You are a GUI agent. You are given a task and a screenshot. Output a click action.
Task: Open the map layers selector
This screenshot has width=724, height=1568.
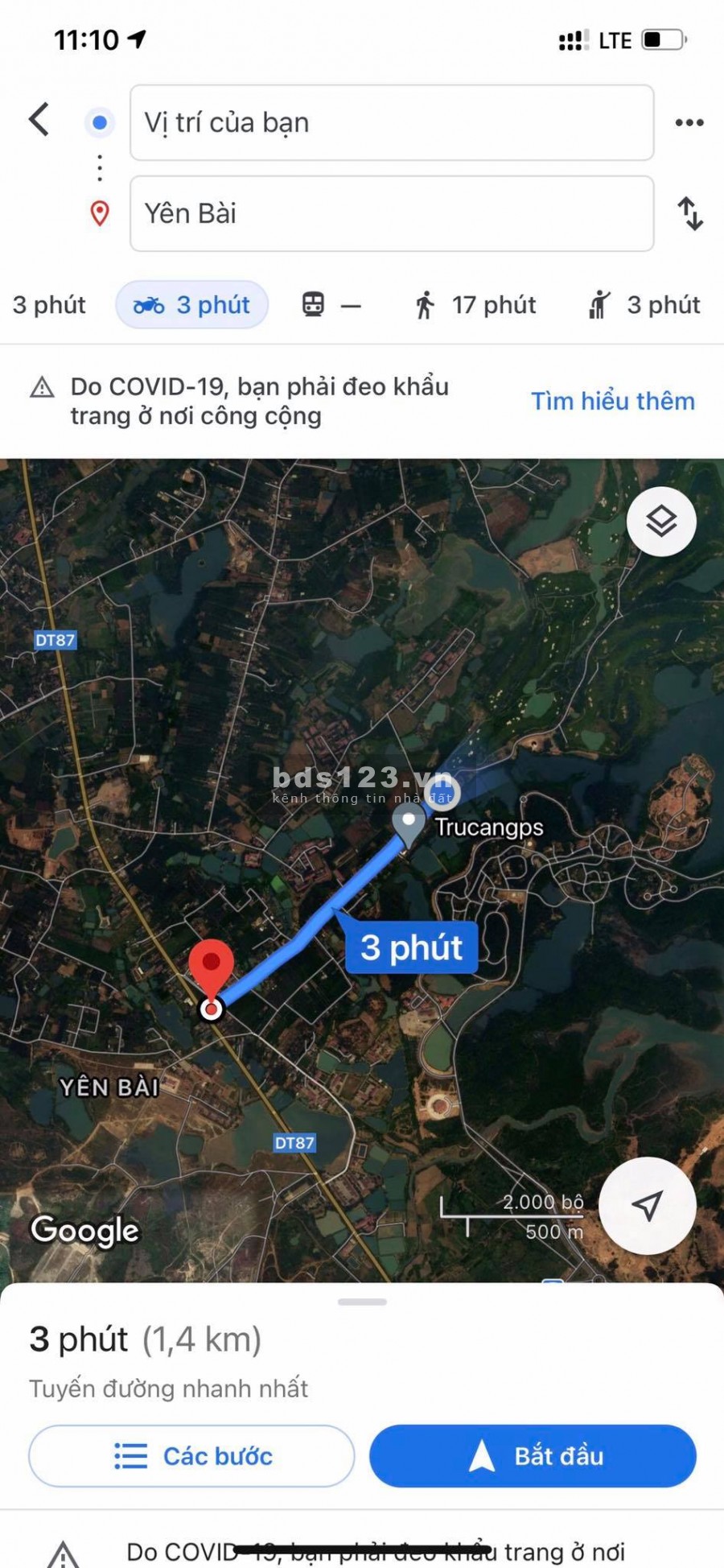pyautogui.click(x=661, y=522)
